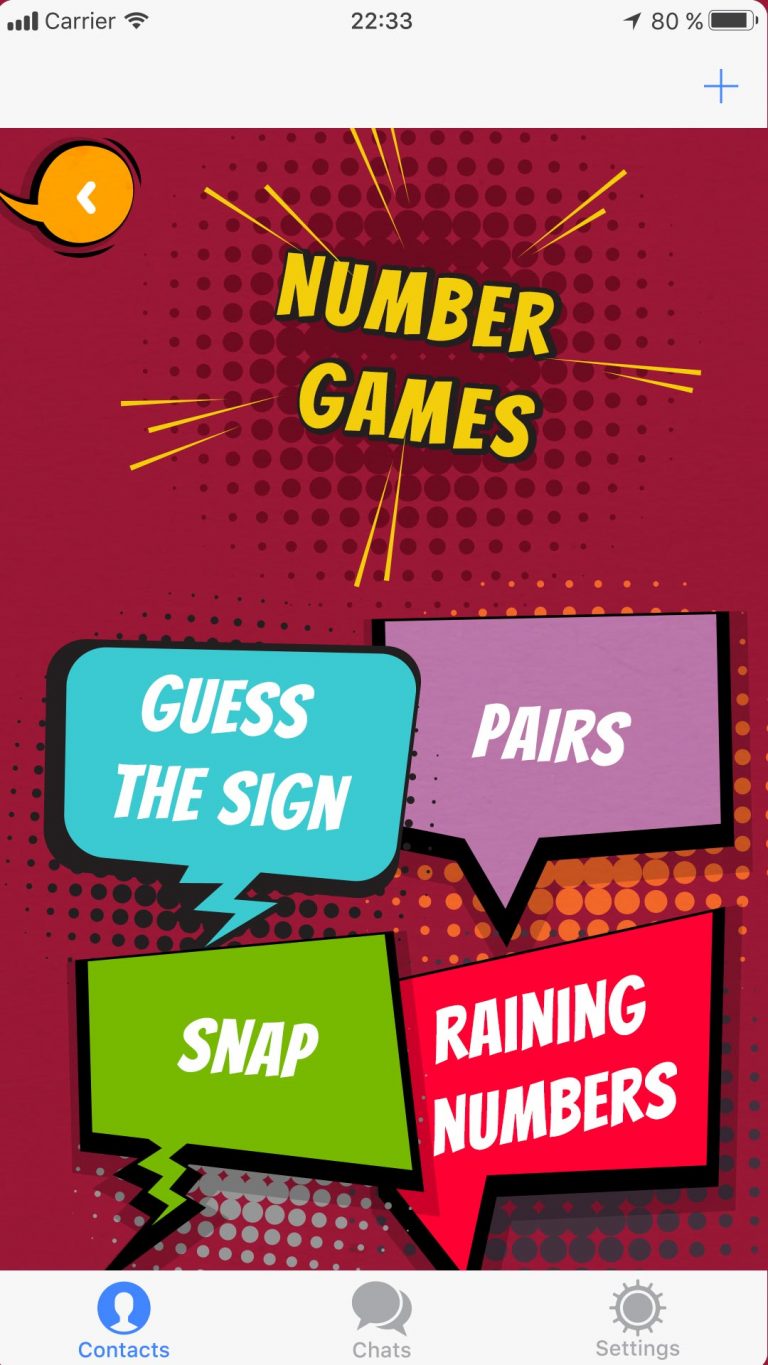768x1365 pixels.
Task: Switch to the Chats tab
Action: (381, 1320)
